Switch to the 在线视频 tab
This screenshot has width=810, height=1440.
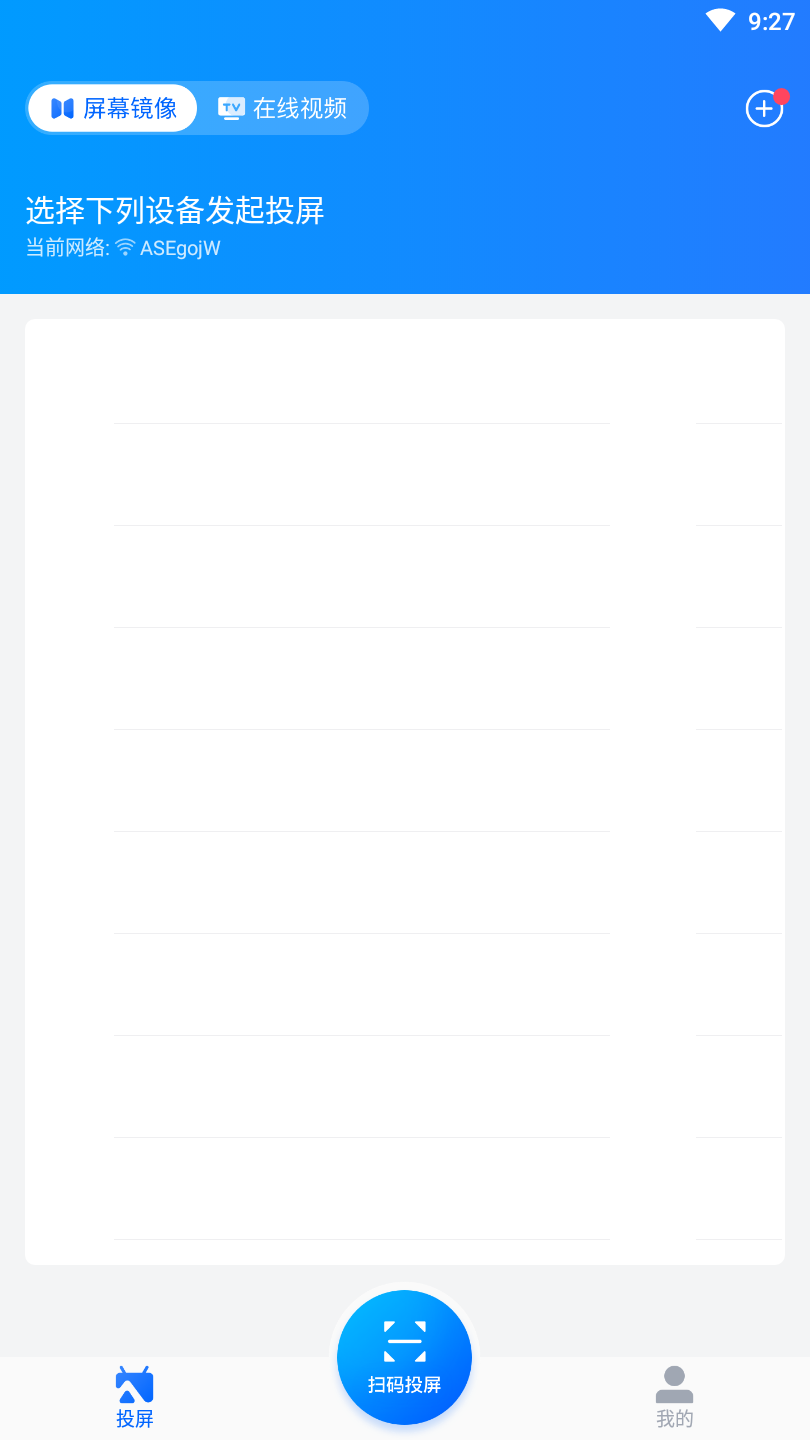tap(282, 108)
